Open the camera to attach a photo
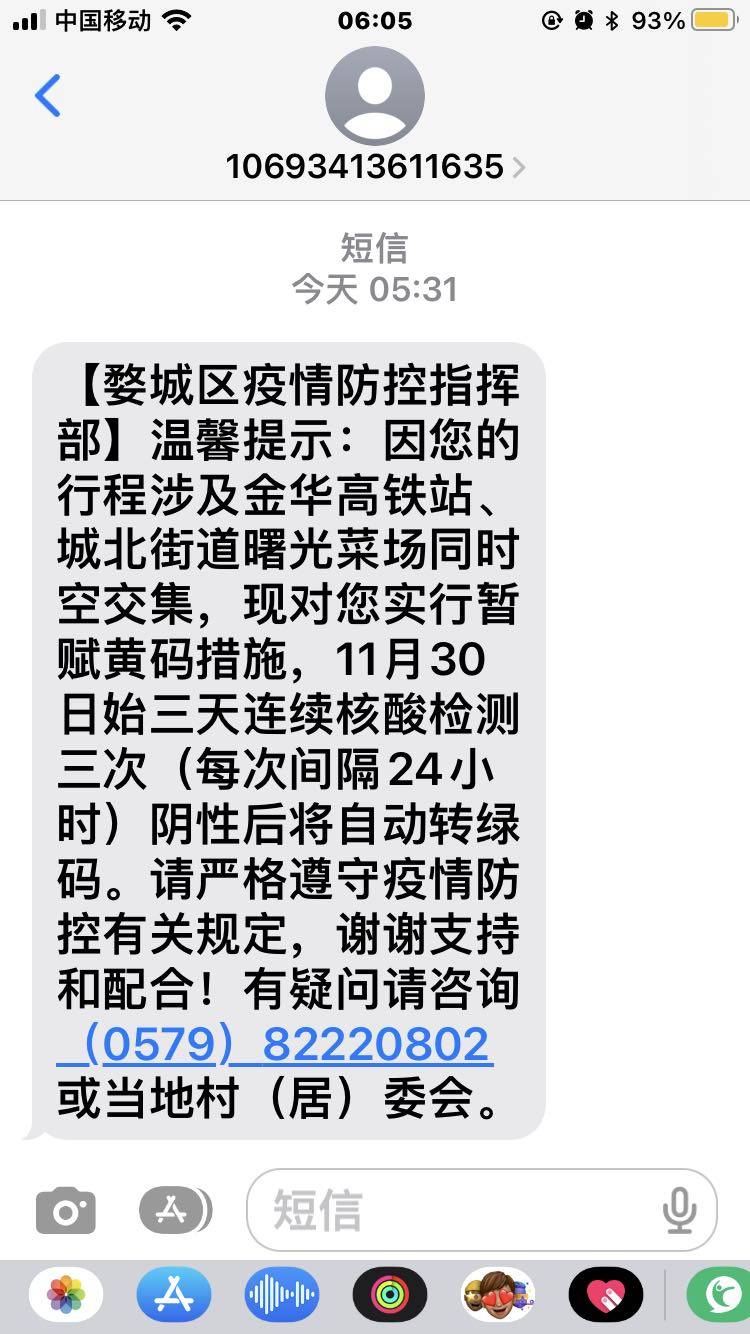750x1334 pixels. (x=65, y=1211)
